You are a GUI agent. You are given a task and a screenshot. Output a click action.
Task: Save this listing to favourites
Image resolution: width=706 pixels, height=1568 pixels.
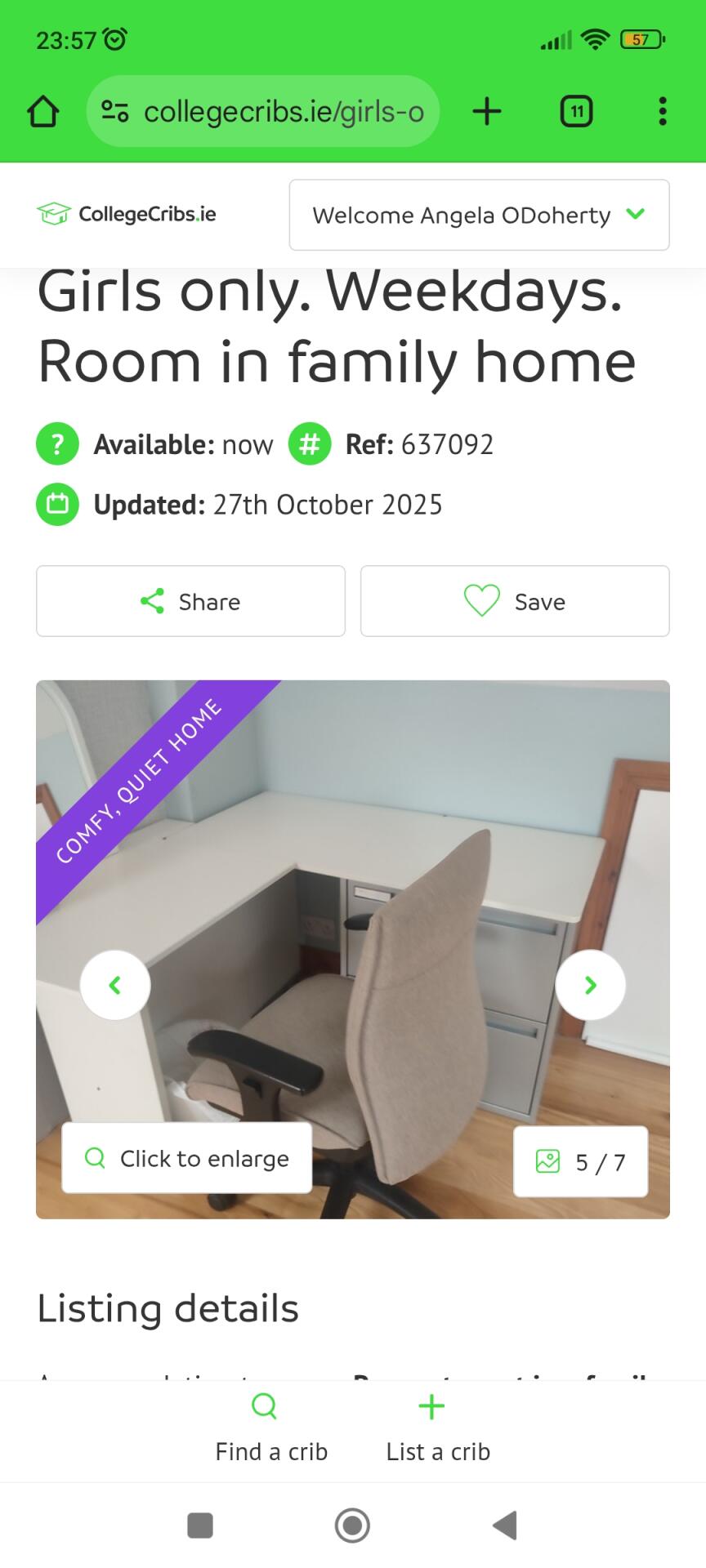515,601
